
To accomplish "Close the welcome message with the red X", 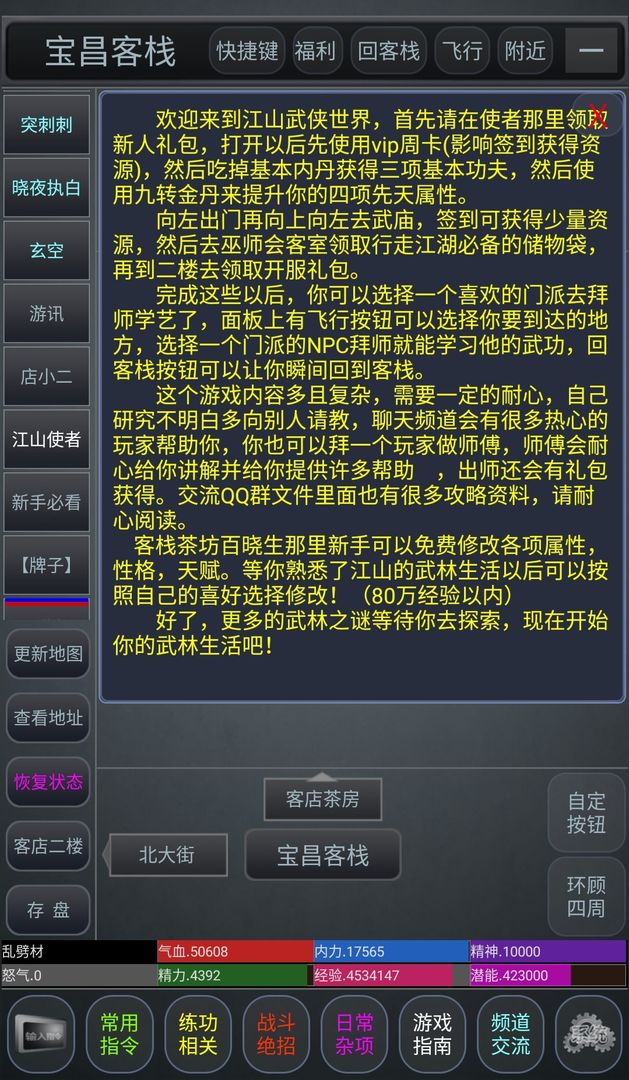I will (x=598, y=117).
